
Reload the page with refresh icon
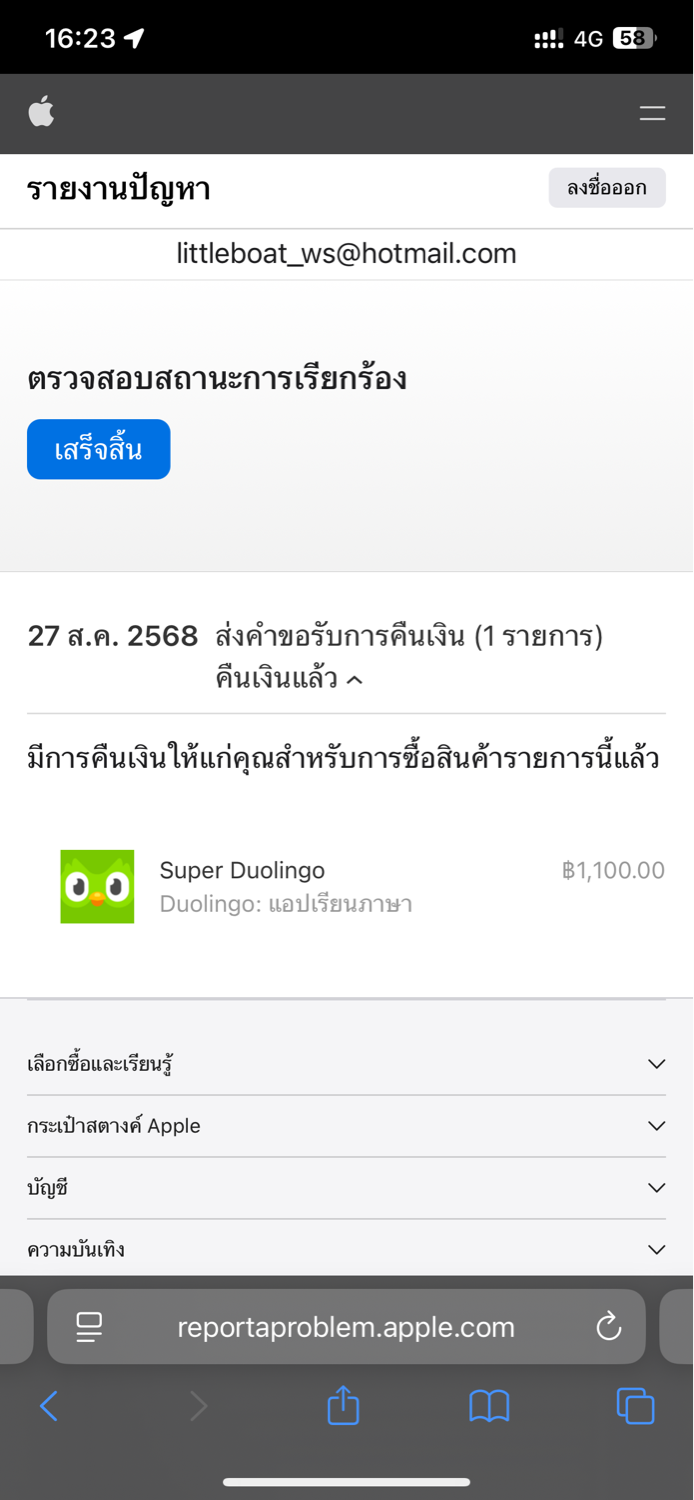coord(608,1327)
